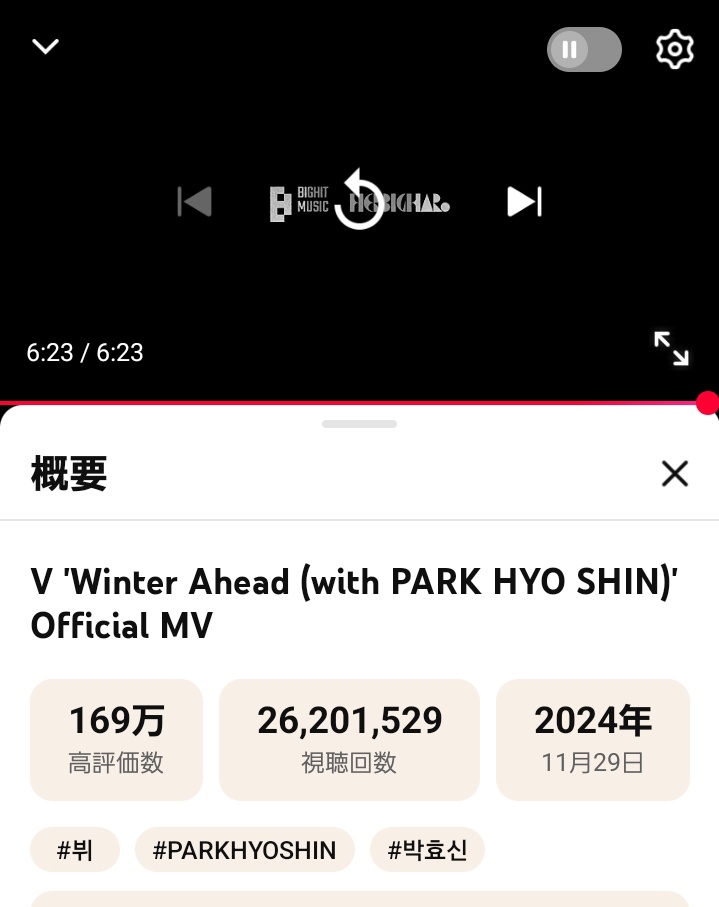Toggle the autoplay switch
Image resolution: width=719 pixels, height=907 pixels.
coord(584,49)
